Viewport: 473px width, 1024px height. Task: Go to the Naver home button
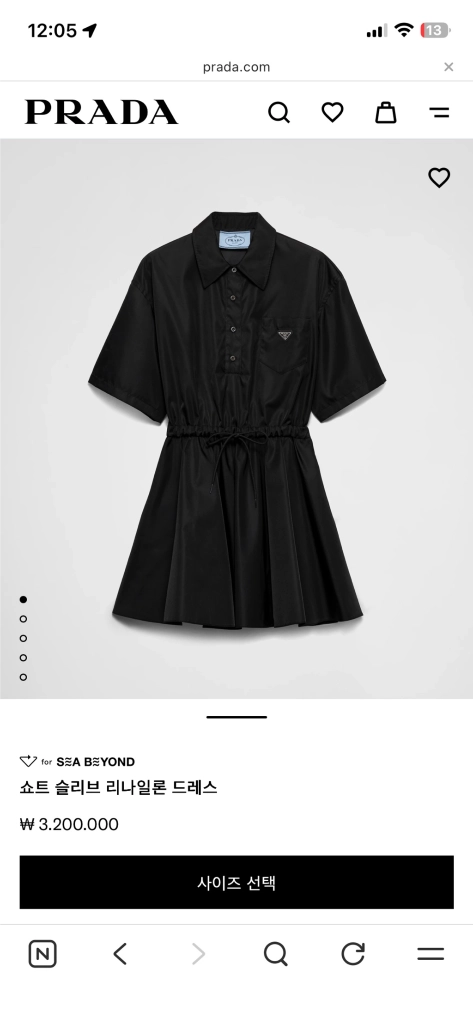coord(42,954)
